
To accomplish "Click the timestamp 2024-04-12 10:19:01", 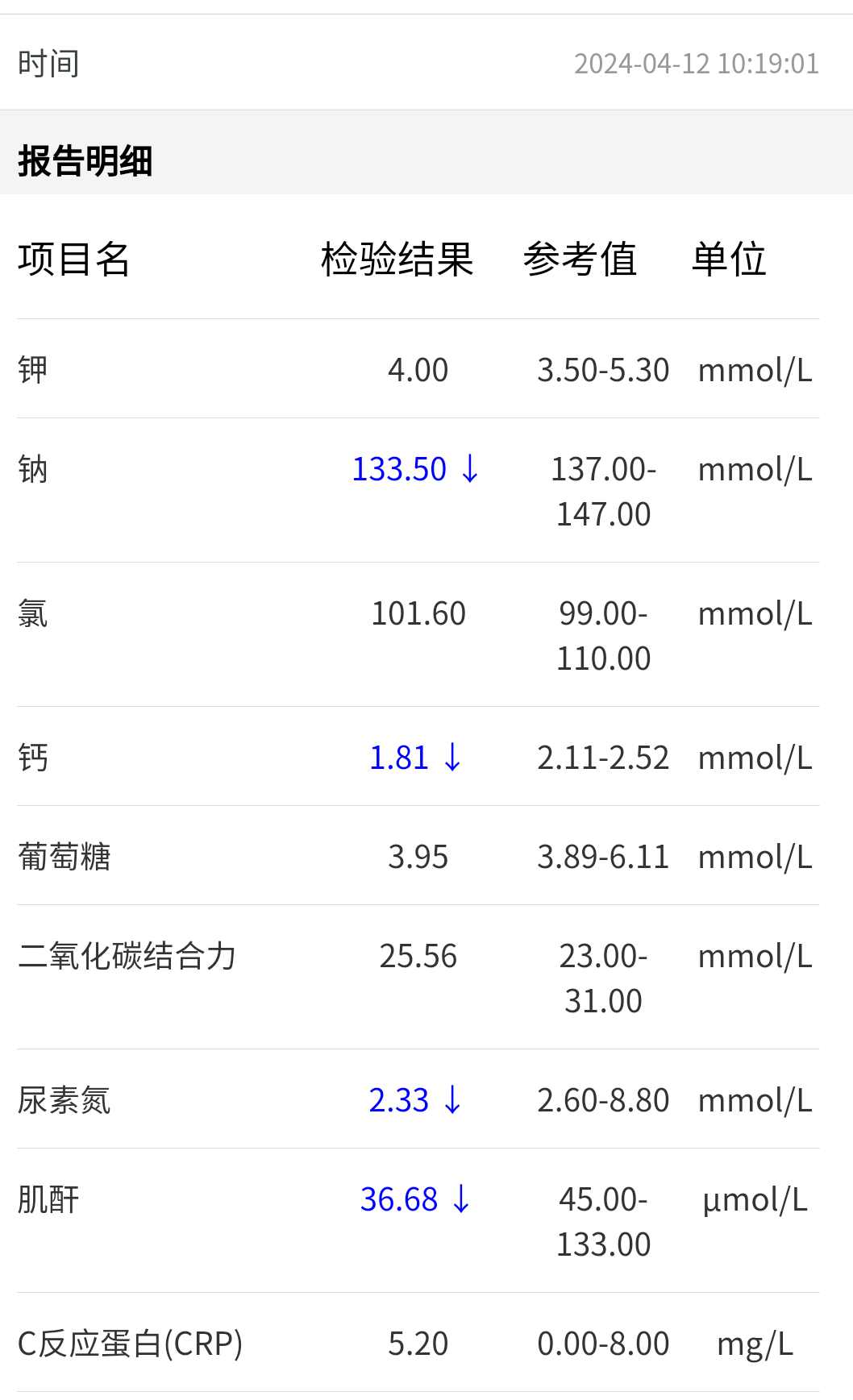I will [697, 64].
